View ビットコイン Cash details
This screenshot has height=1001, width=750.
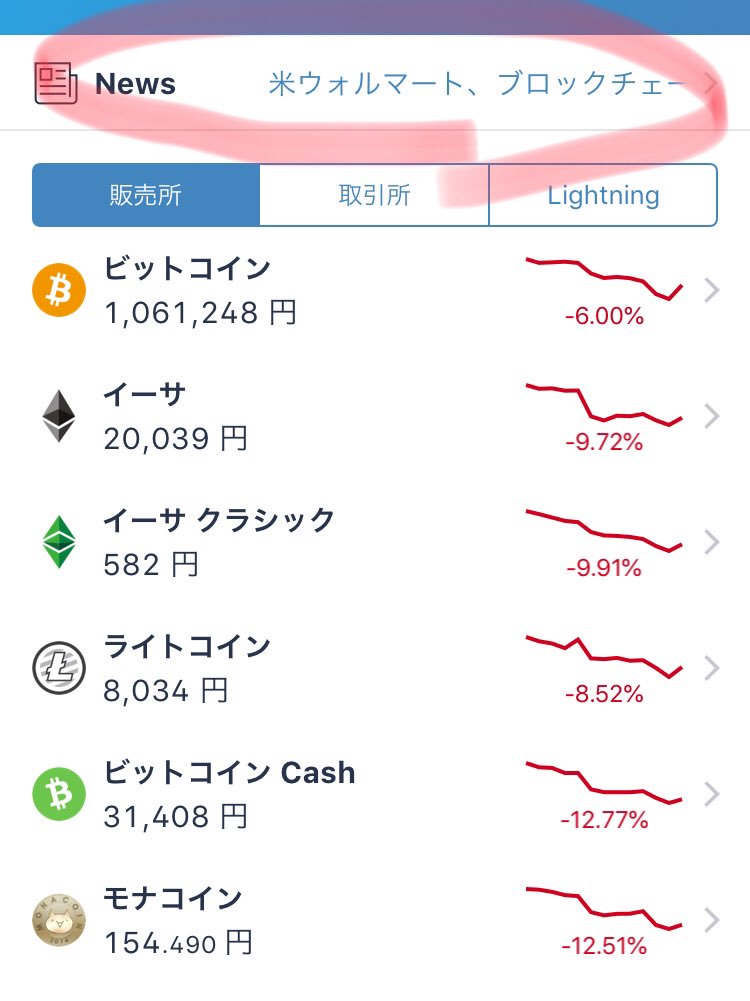375,794
